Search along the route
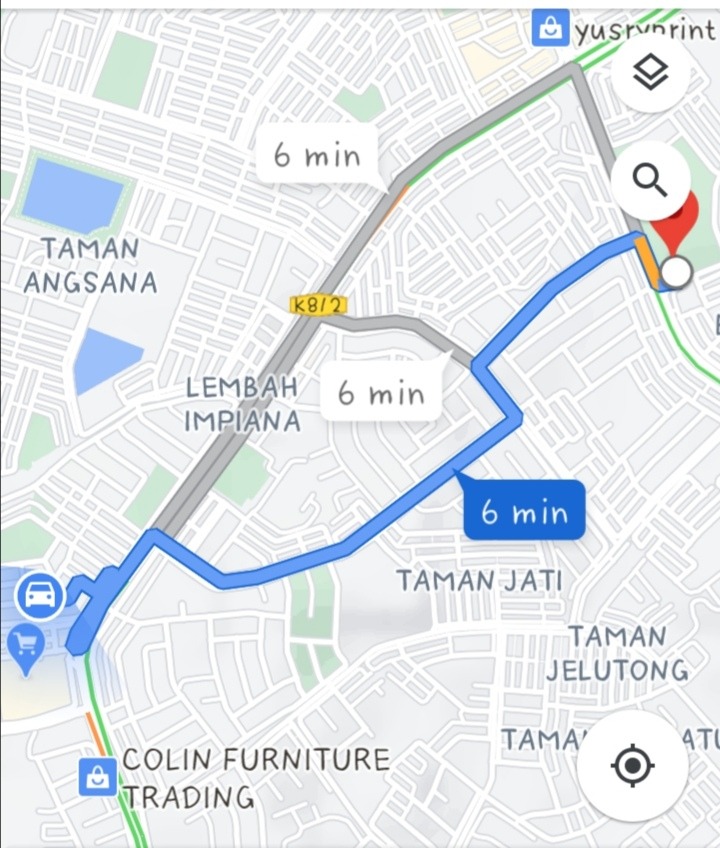 651,181
